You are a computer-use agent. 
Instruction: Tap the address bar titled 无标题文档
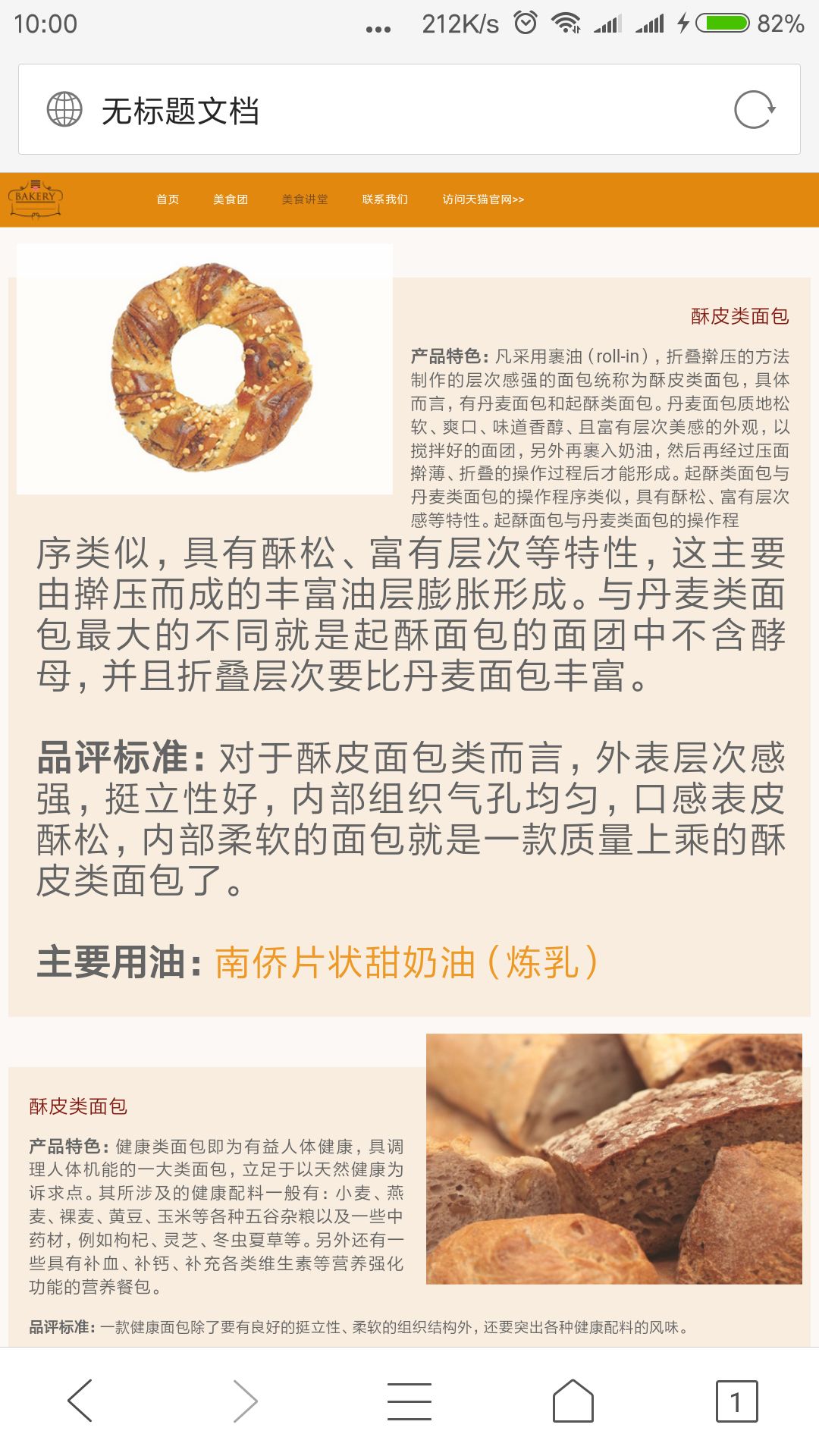(379, 110)
